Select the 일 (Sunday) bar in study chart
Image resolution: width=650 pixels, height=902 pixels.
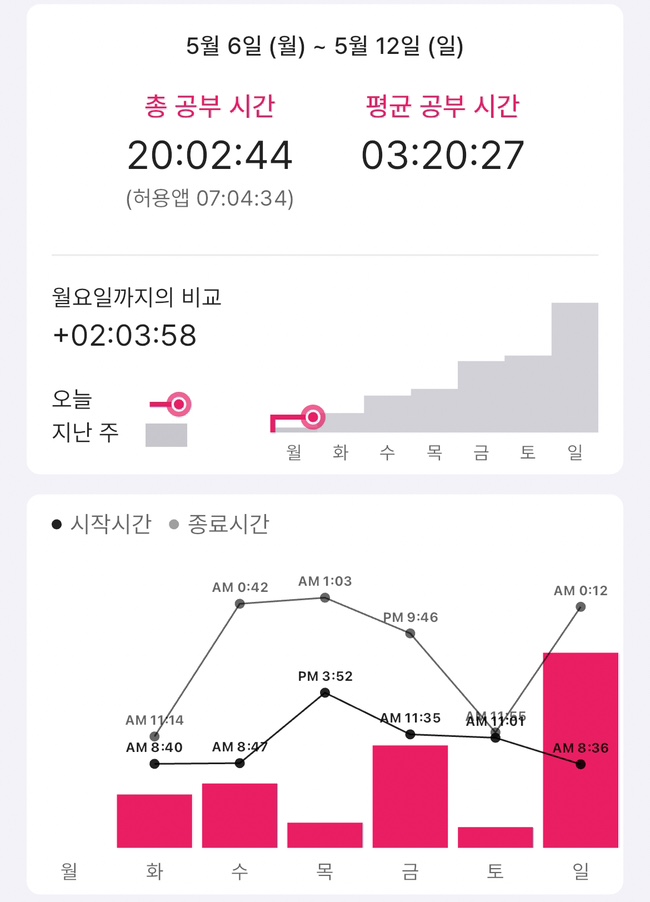tap(580, 750)
